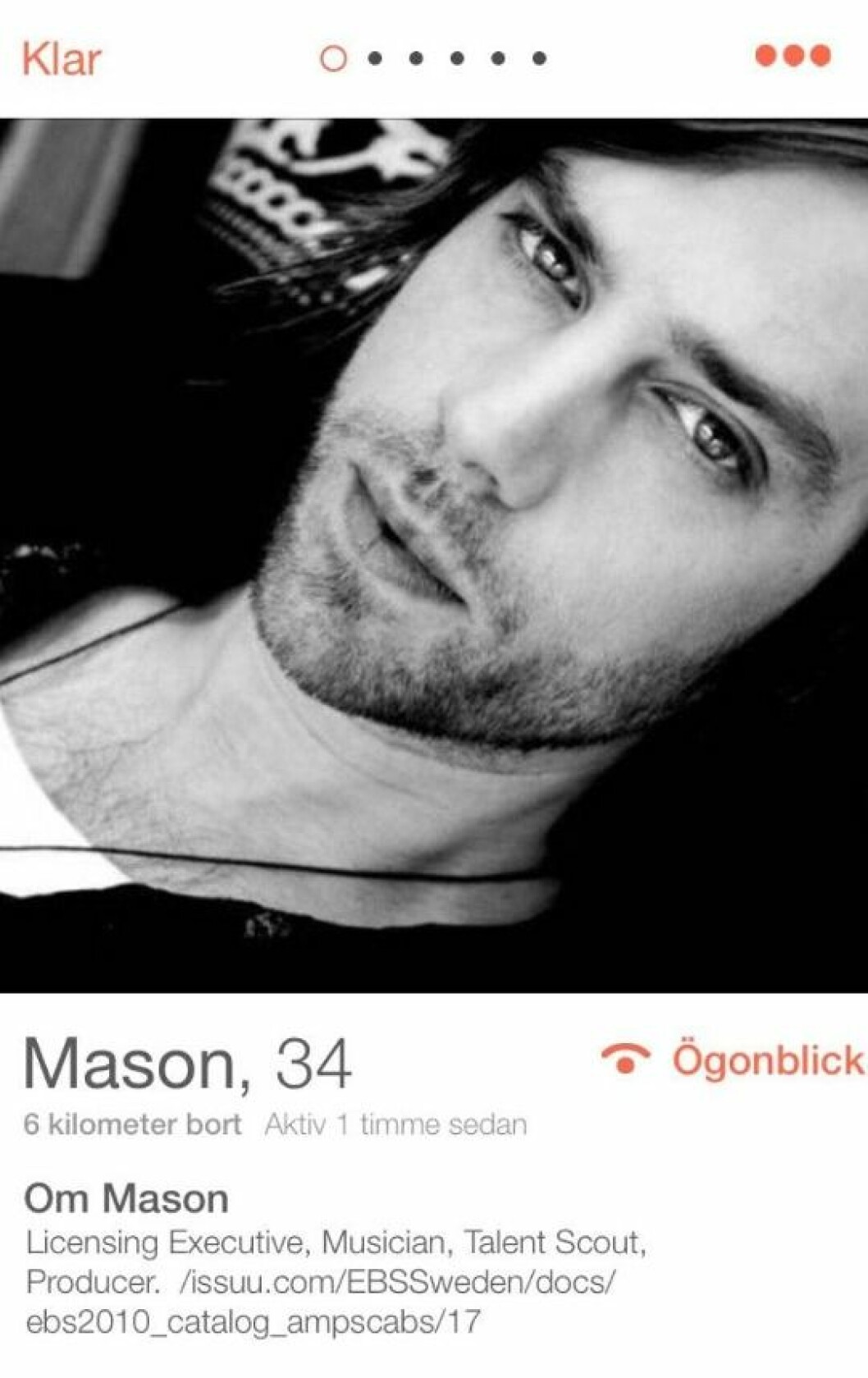This screenshot has height=1378, width=868.
Task: Tap the photo page indicator dots
Action: (x=434, y=58)
